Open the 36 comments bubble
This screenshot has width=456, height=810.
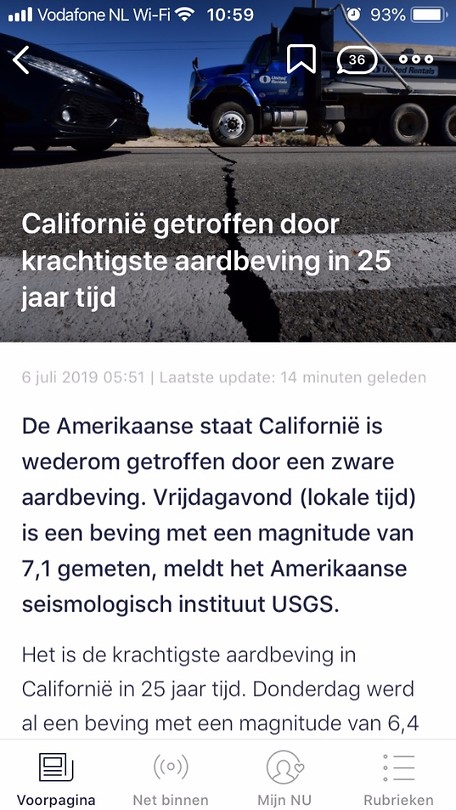coord(356,60)
